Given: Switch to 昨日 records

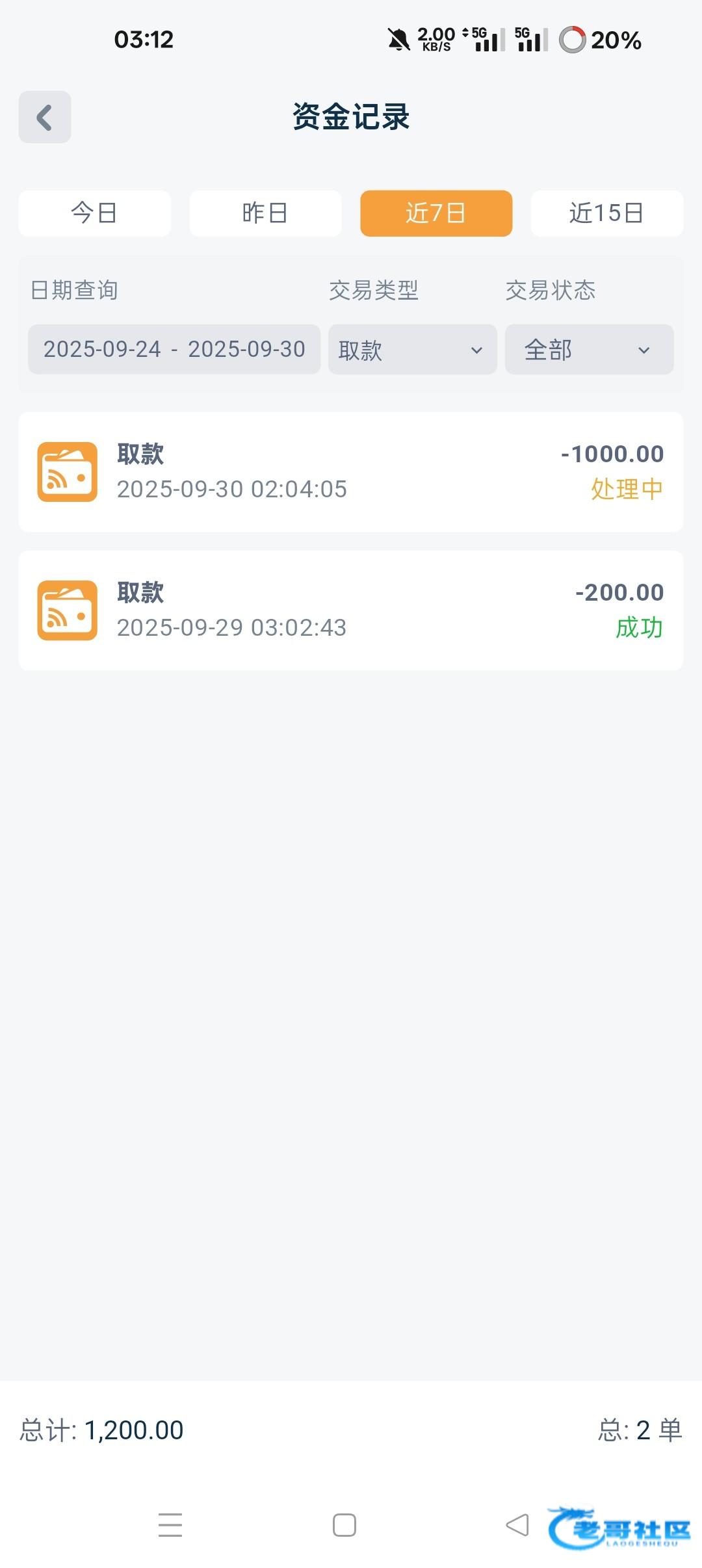Looking at the screenshot, I should pyautogui.click(x=265, y=213).
